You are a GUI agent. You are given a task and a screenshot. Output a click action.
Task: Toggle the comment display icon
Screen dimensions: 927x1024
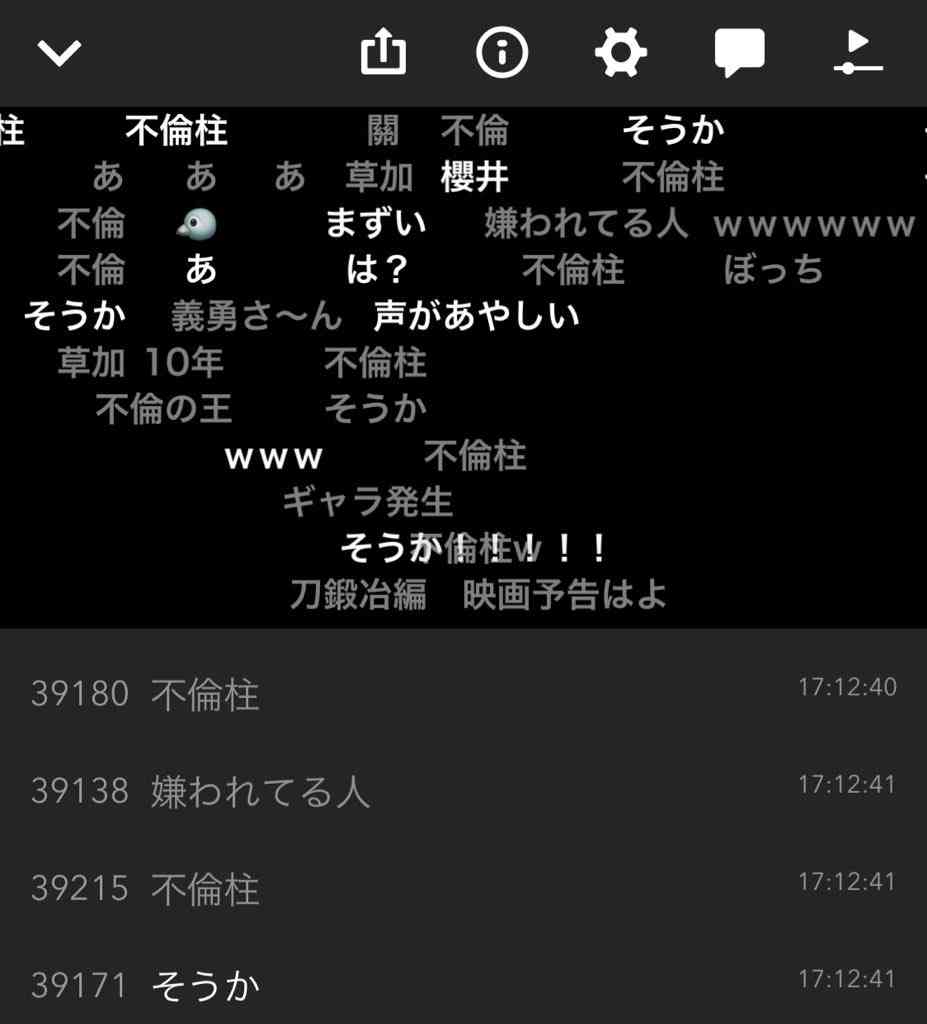click(x=739, y=53)
